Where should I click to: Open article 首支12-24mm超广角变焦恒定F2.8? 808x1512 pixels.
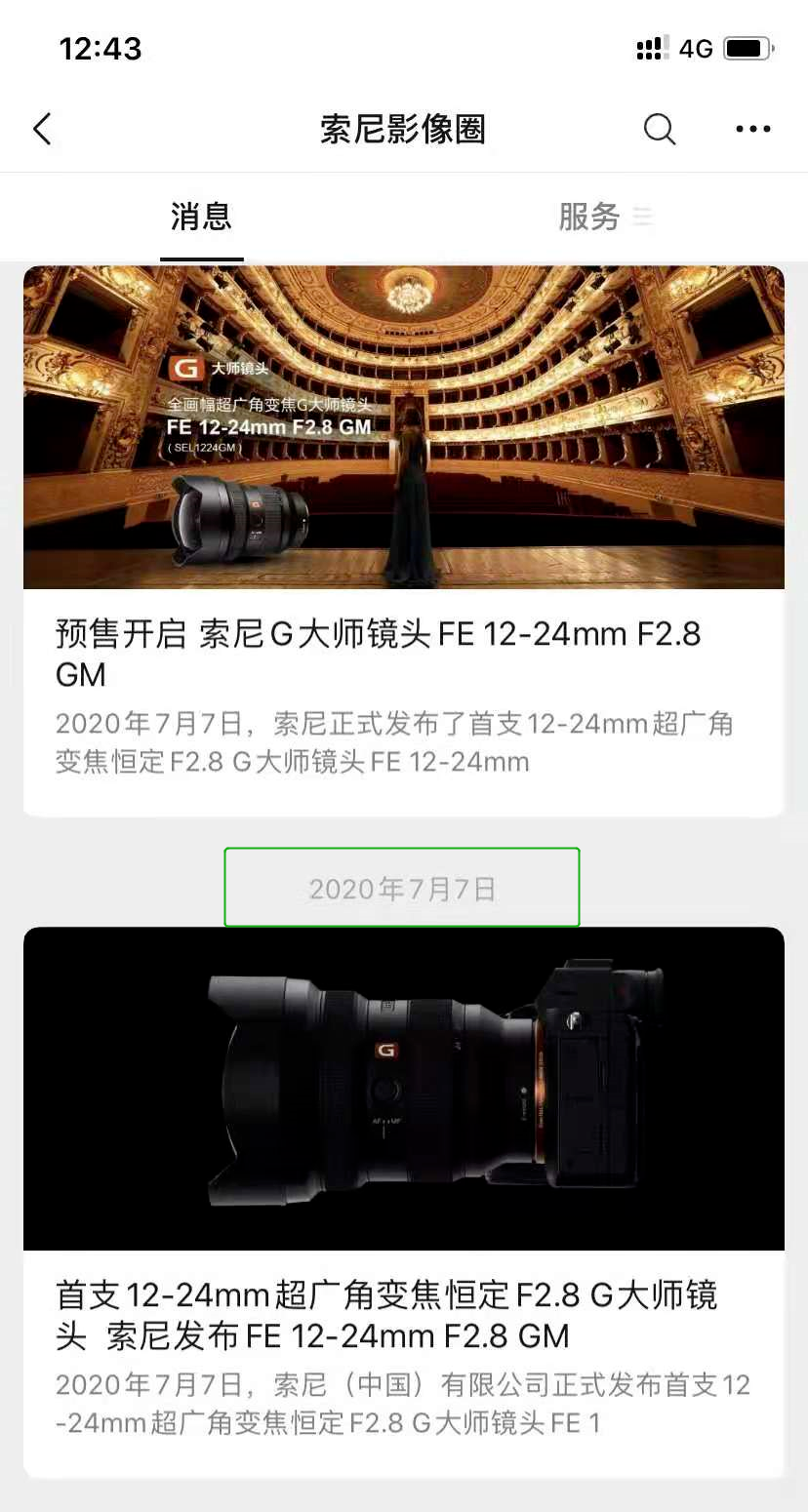[x=404, y=1202]
